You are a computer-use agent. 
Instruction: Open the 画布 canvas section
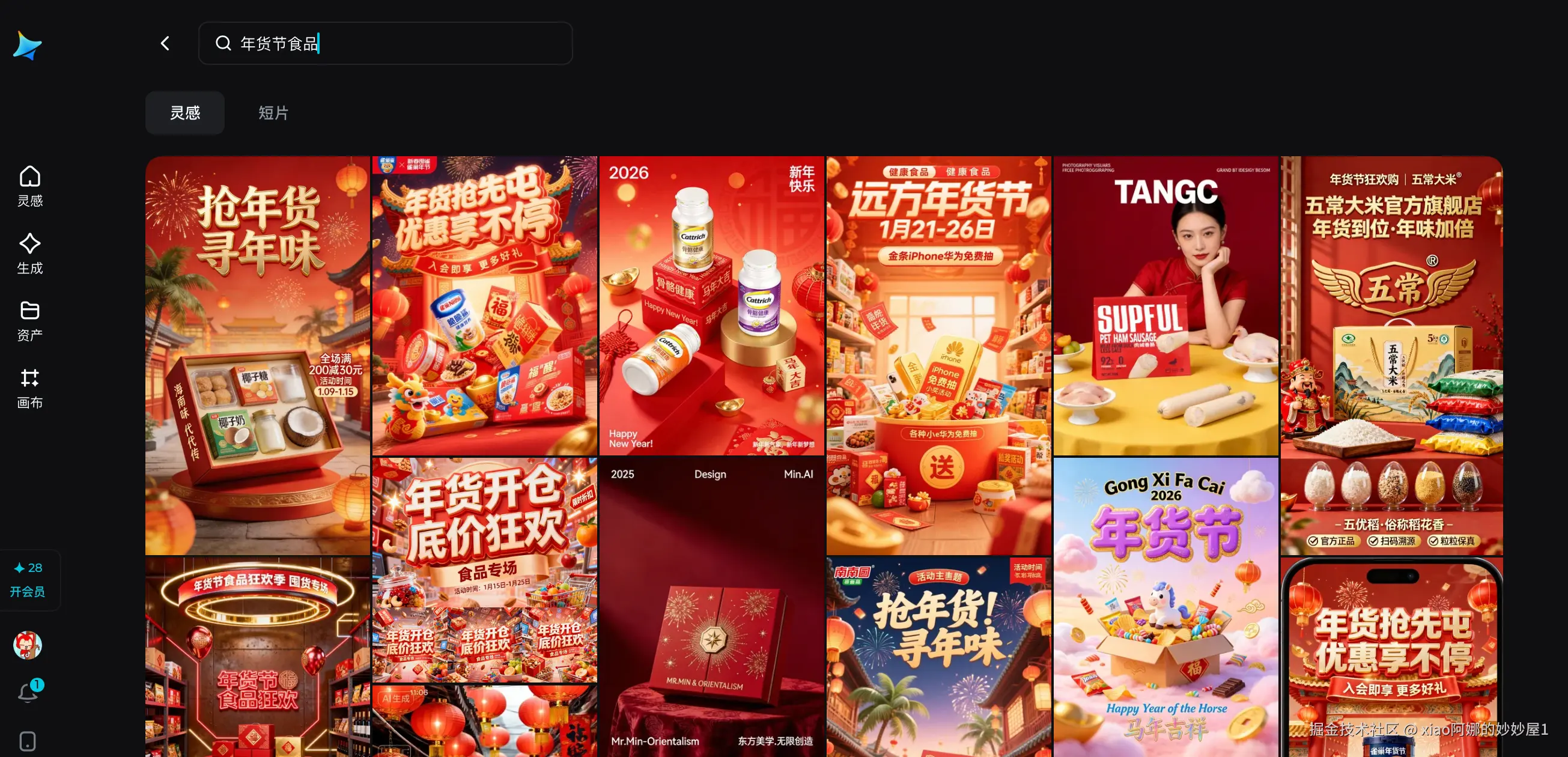click(29, 388)
